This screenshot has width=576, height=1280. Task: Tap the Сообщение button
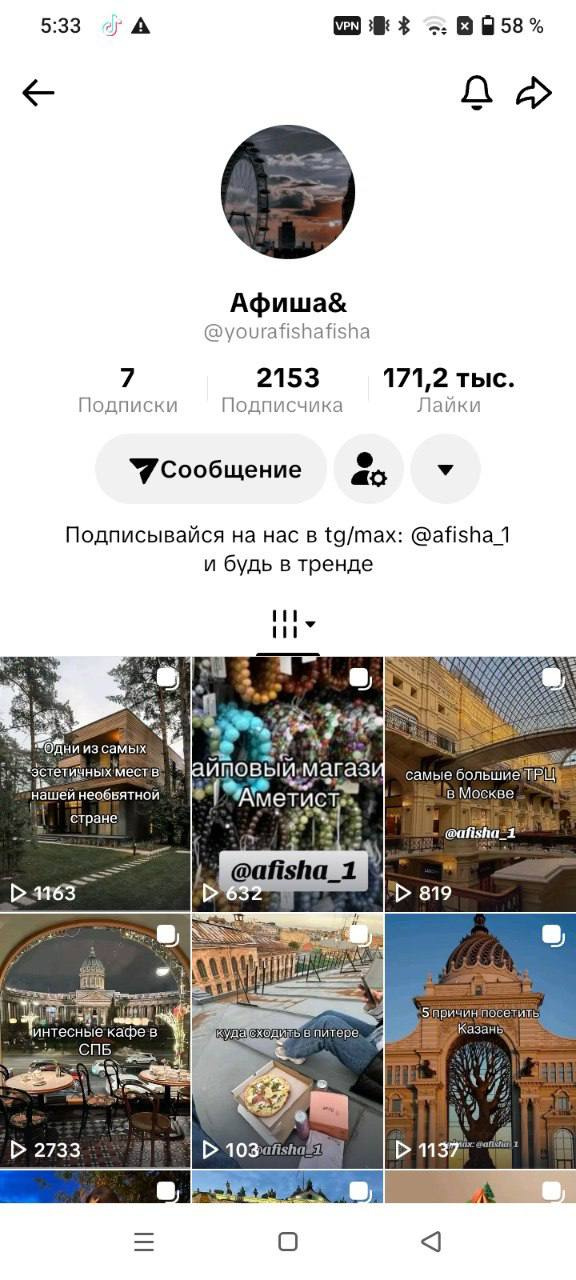click(x=211, y=469)
